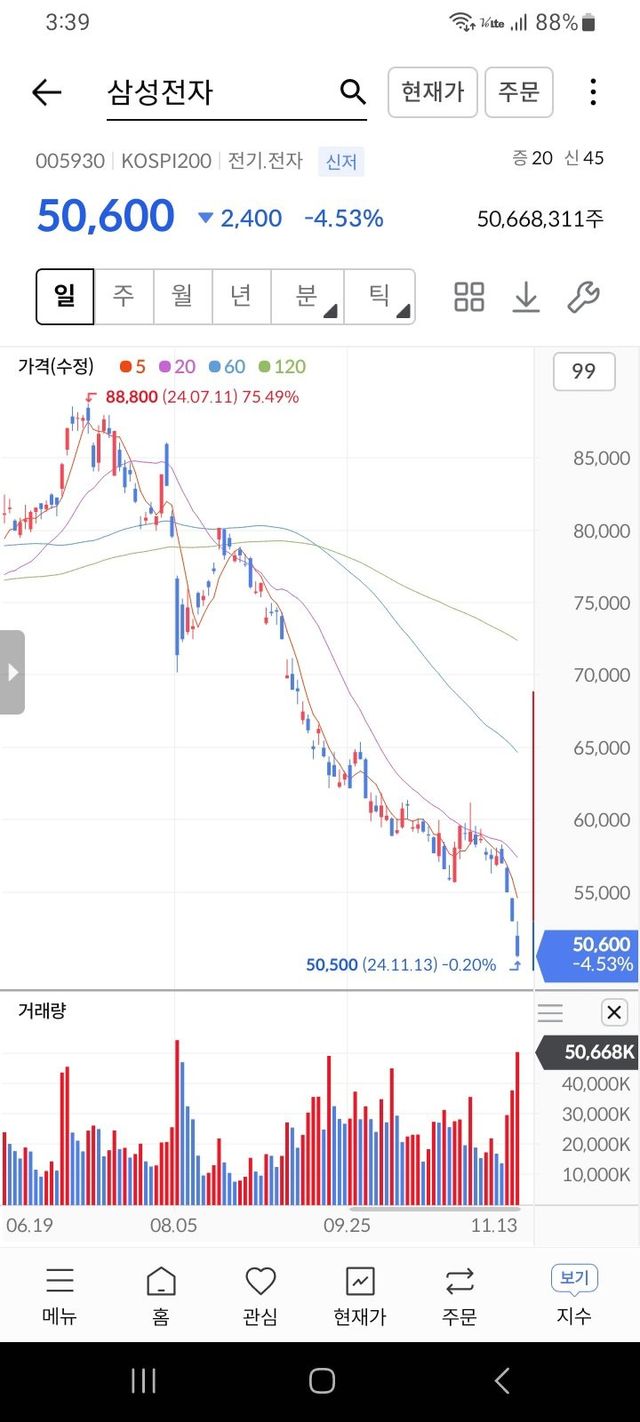
Task: Open the 메�u tab in bottom bar
Action: [x=60, y=1295]
